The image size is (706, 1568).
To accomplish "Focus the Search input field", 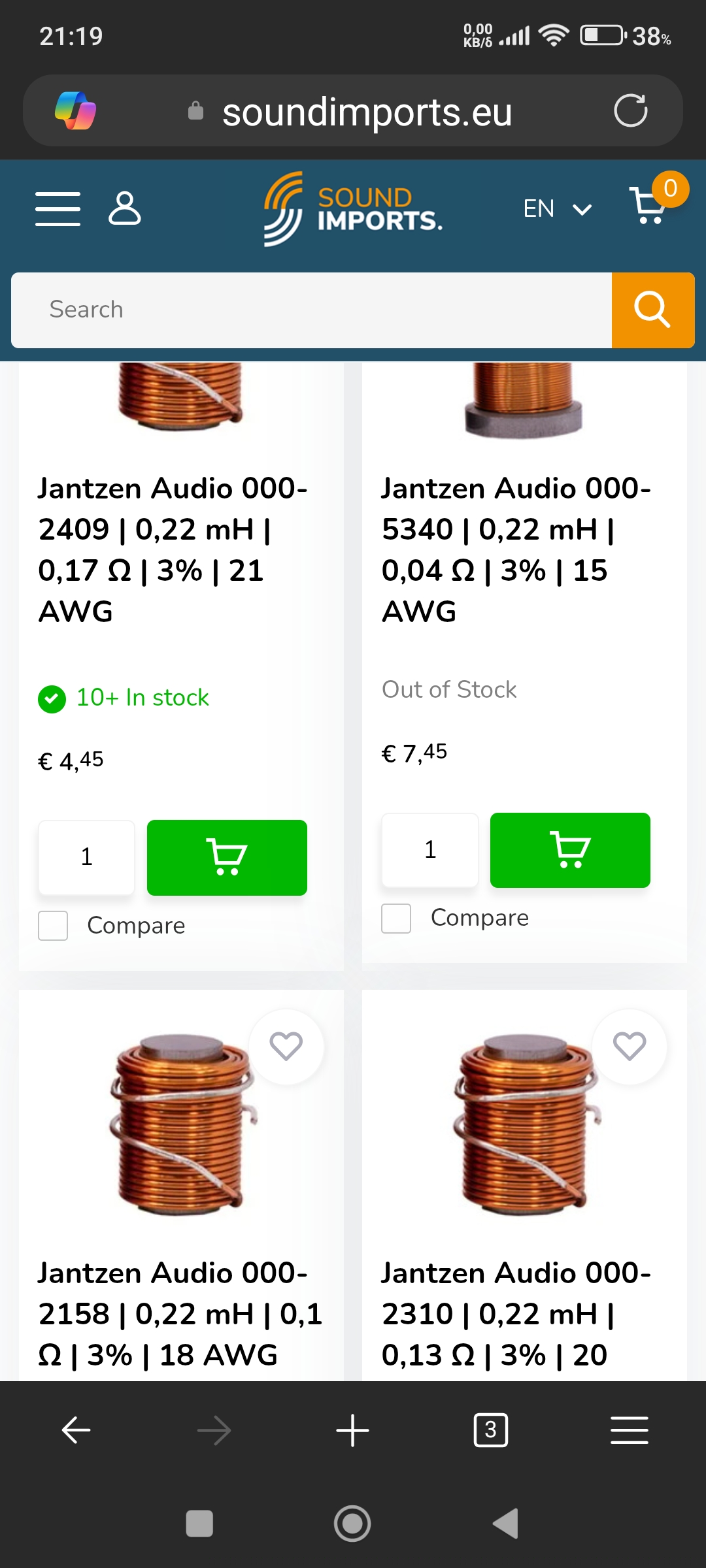I will (x=311, y=310).
